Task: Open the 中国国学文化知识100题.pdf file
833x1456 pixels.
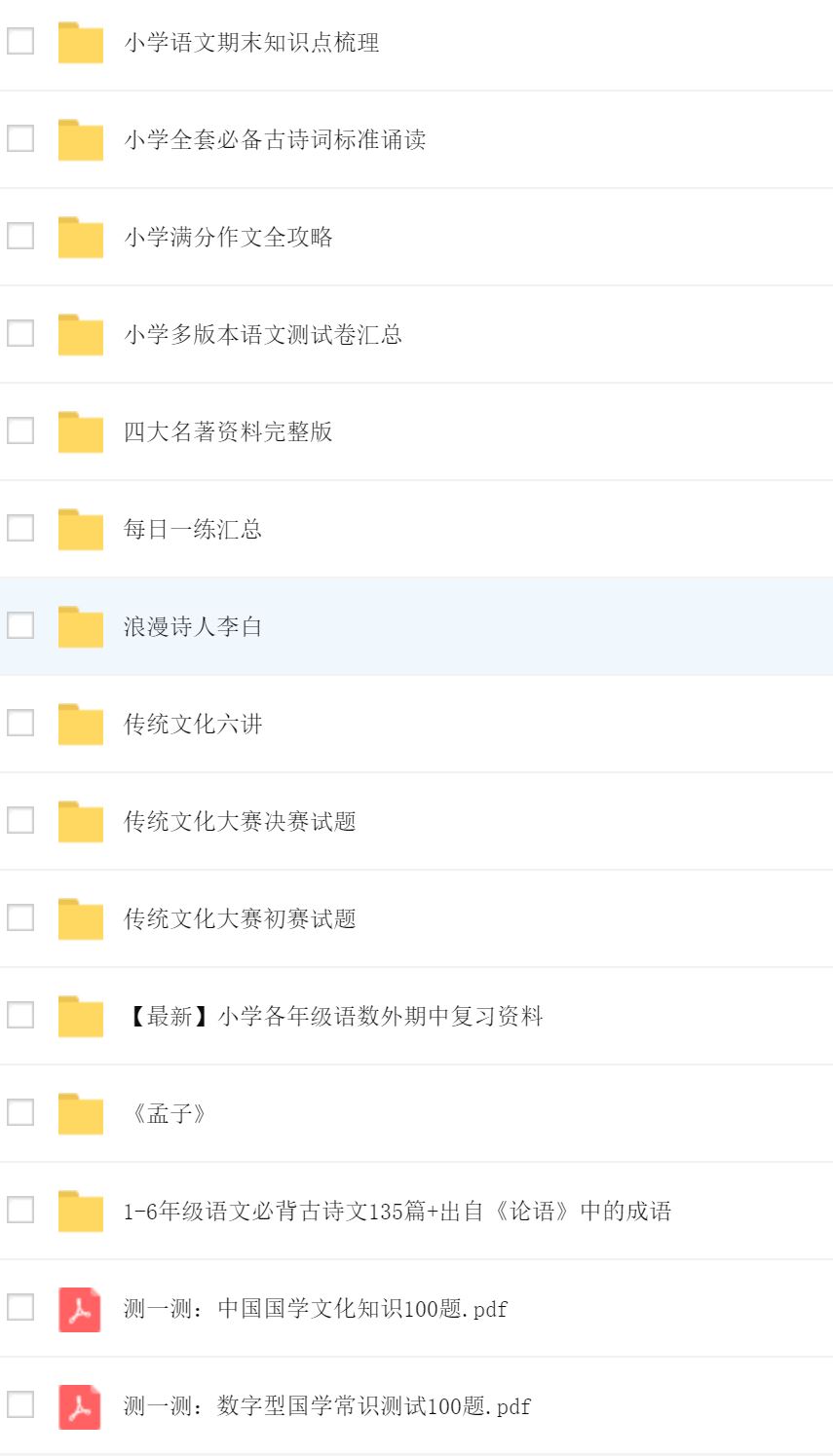Action: coord(316,1309)
